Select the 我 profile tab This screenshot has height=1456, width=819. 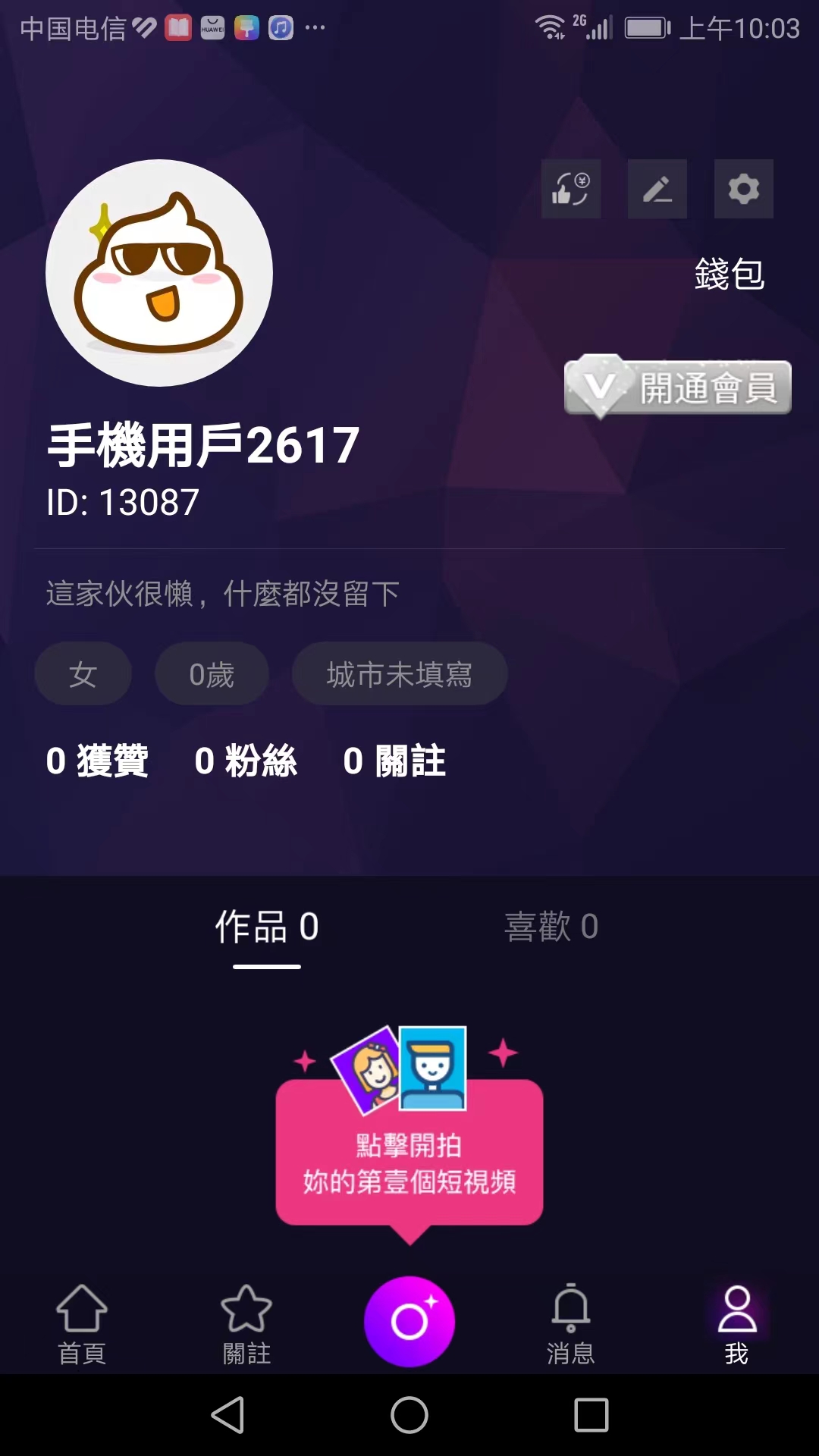click(736, 1323)
